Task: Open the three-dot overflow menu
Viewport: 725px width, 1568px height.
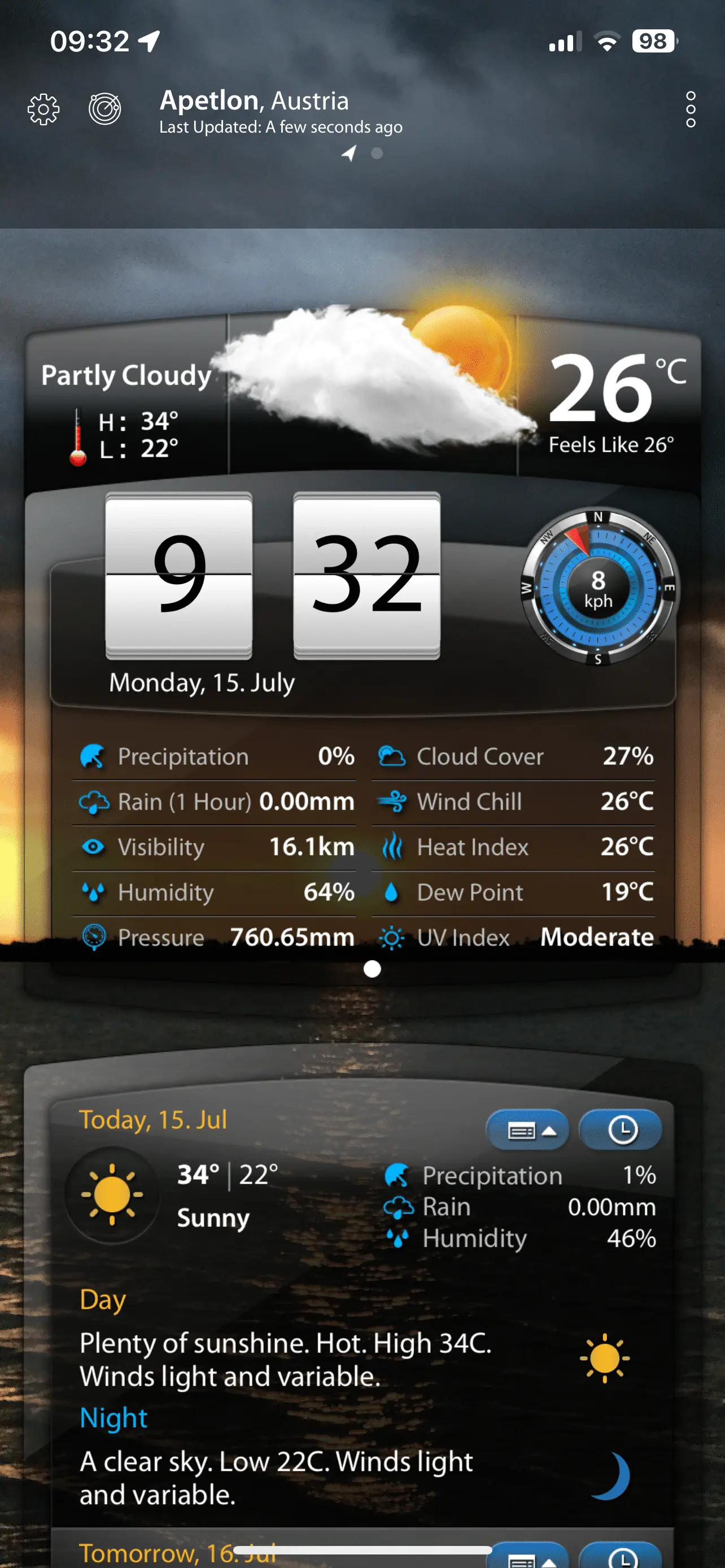Action: [691, 110]
